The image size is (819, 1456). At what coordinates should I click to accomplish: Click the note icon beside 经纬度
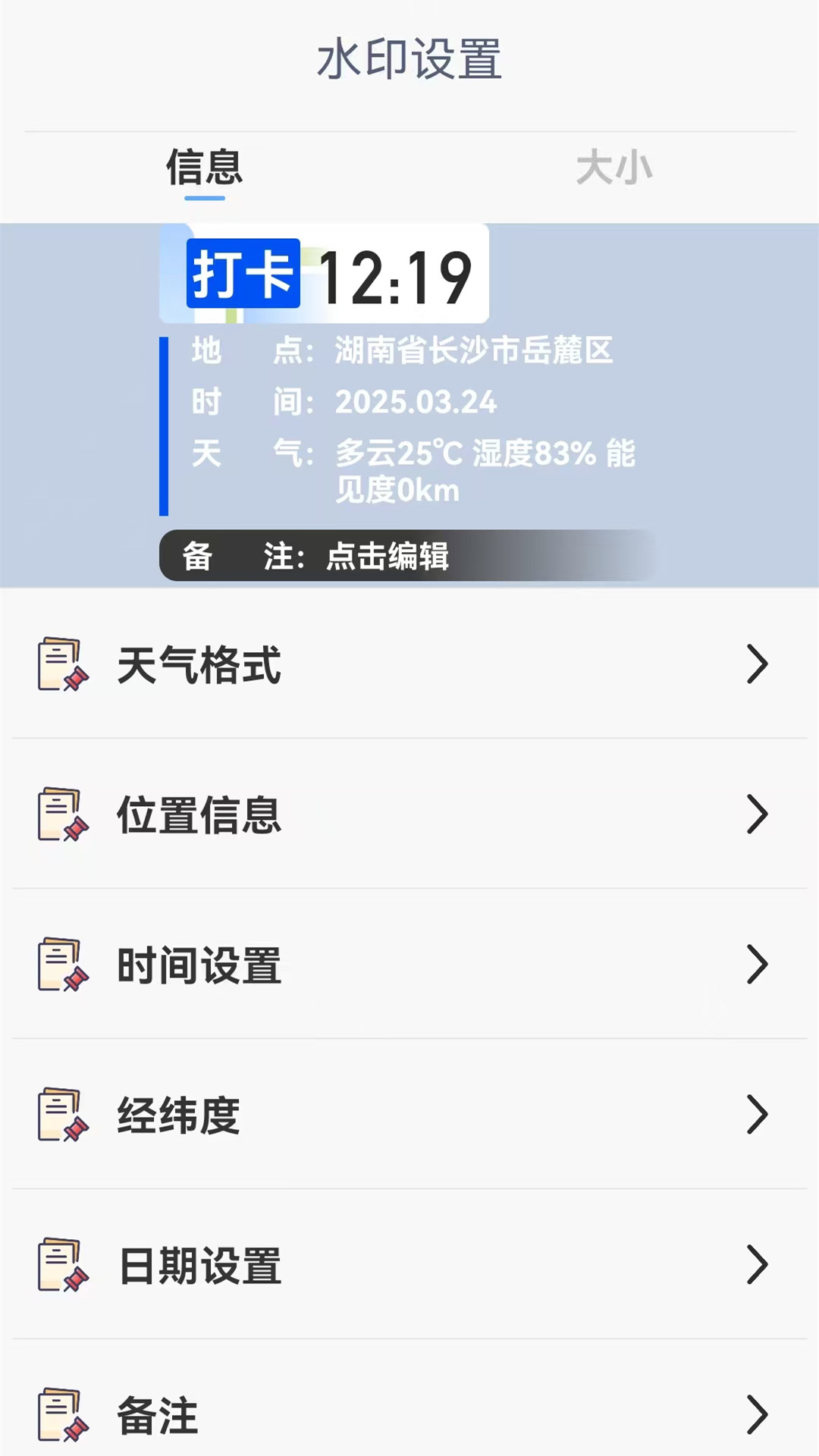tap(63, 1115)
